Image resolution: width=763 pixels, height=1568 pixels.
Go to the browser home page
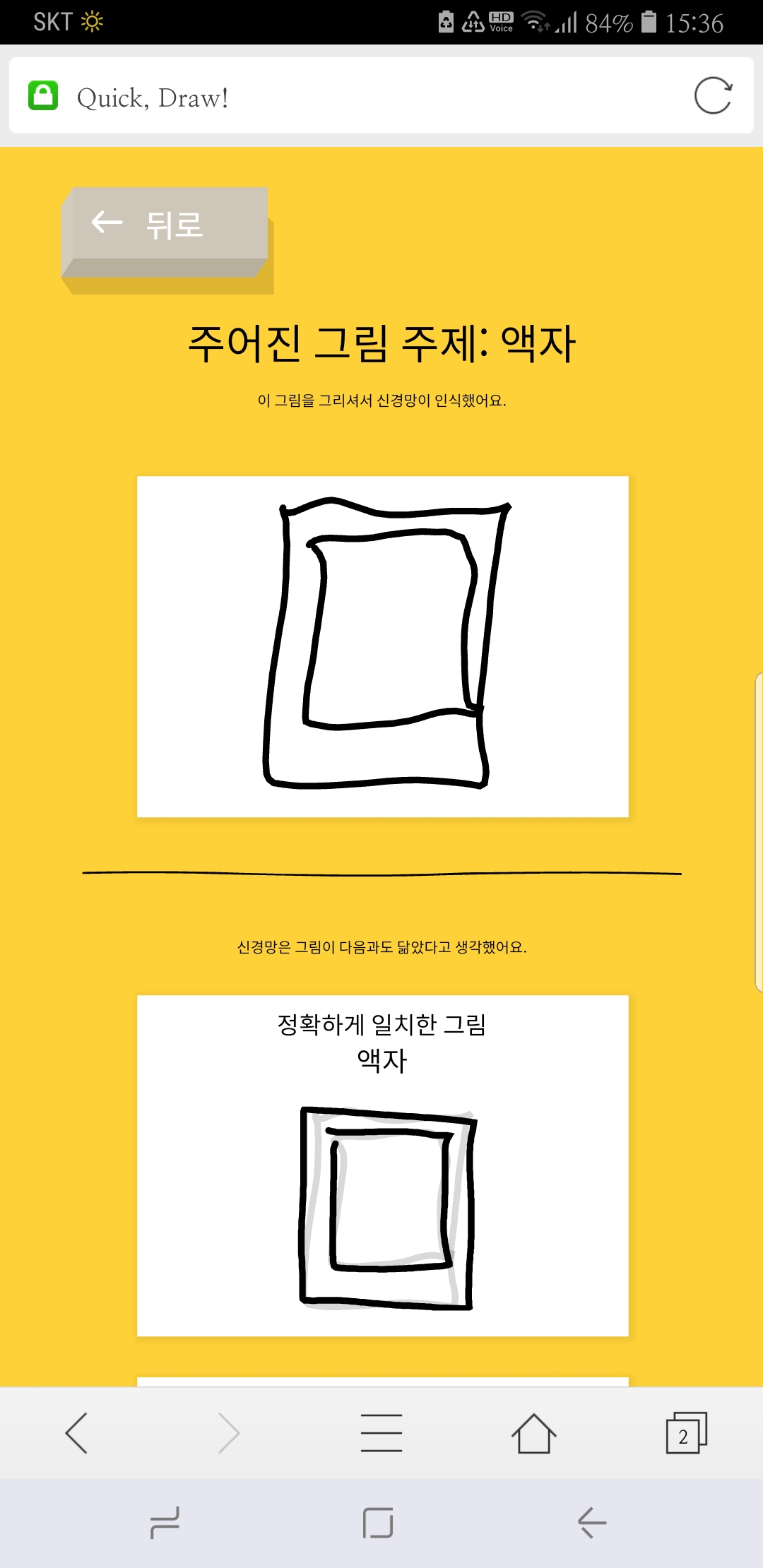pos(533,1433)
